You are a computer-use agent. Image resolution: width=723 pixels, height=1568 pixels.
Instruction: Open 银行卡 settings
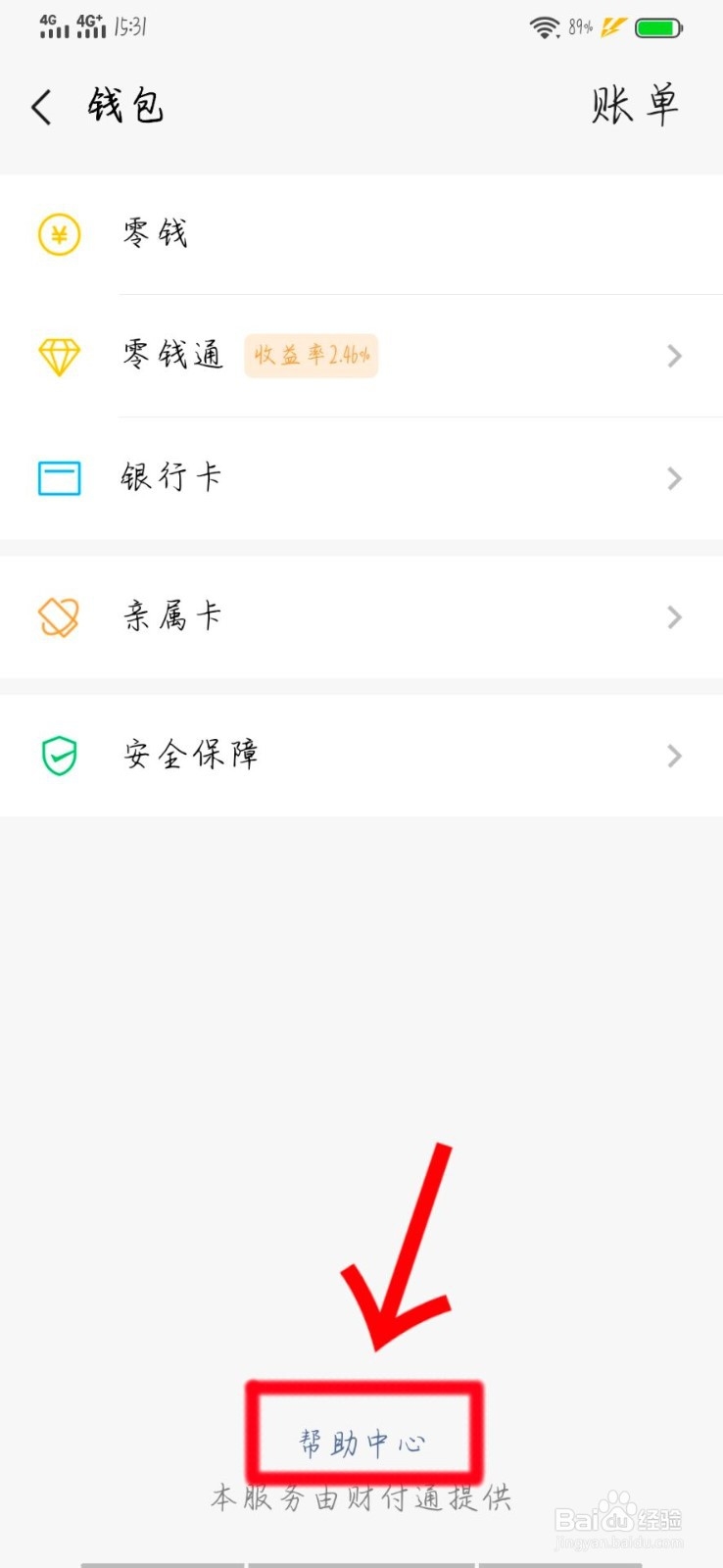361,478
